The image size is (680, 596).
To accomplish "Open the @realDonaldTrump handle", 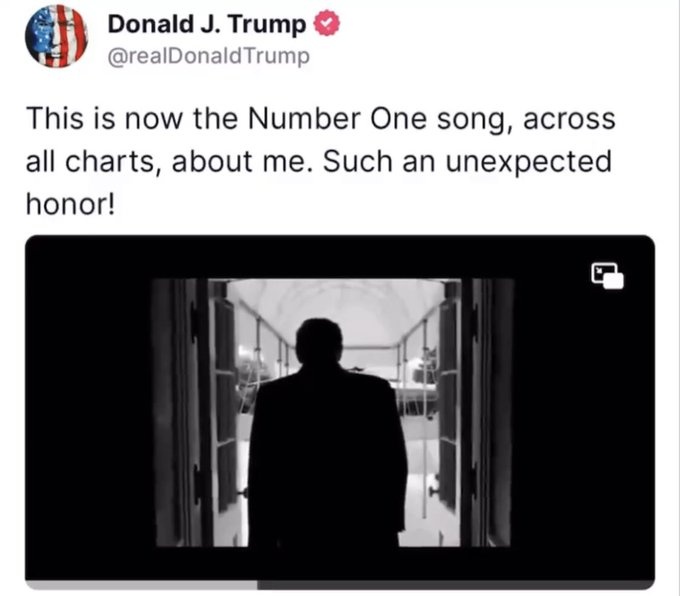I will 207,56.
